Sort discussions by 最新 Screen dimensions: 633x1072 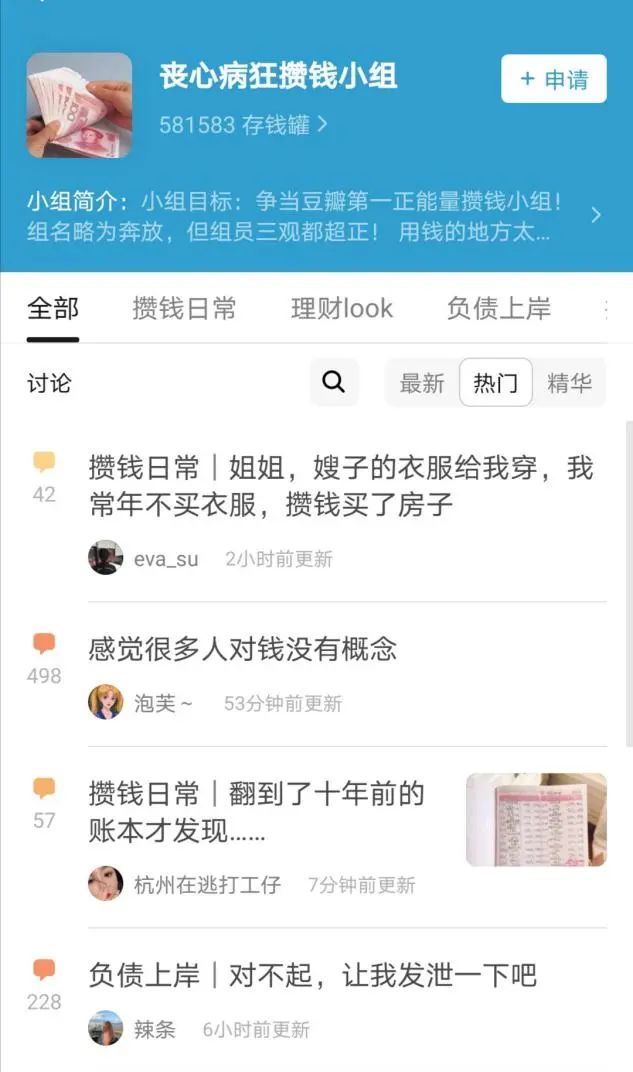[422, 383]
